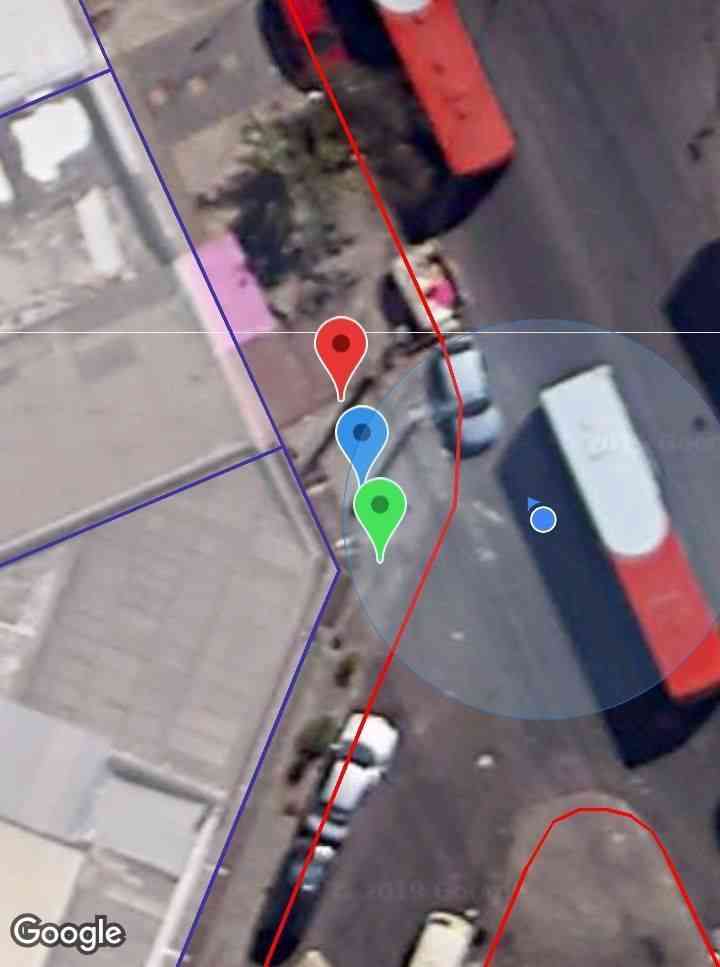Tap the red map marker pin
The width and height of the screenshot is (720, 967).
[x=341, y=348]
